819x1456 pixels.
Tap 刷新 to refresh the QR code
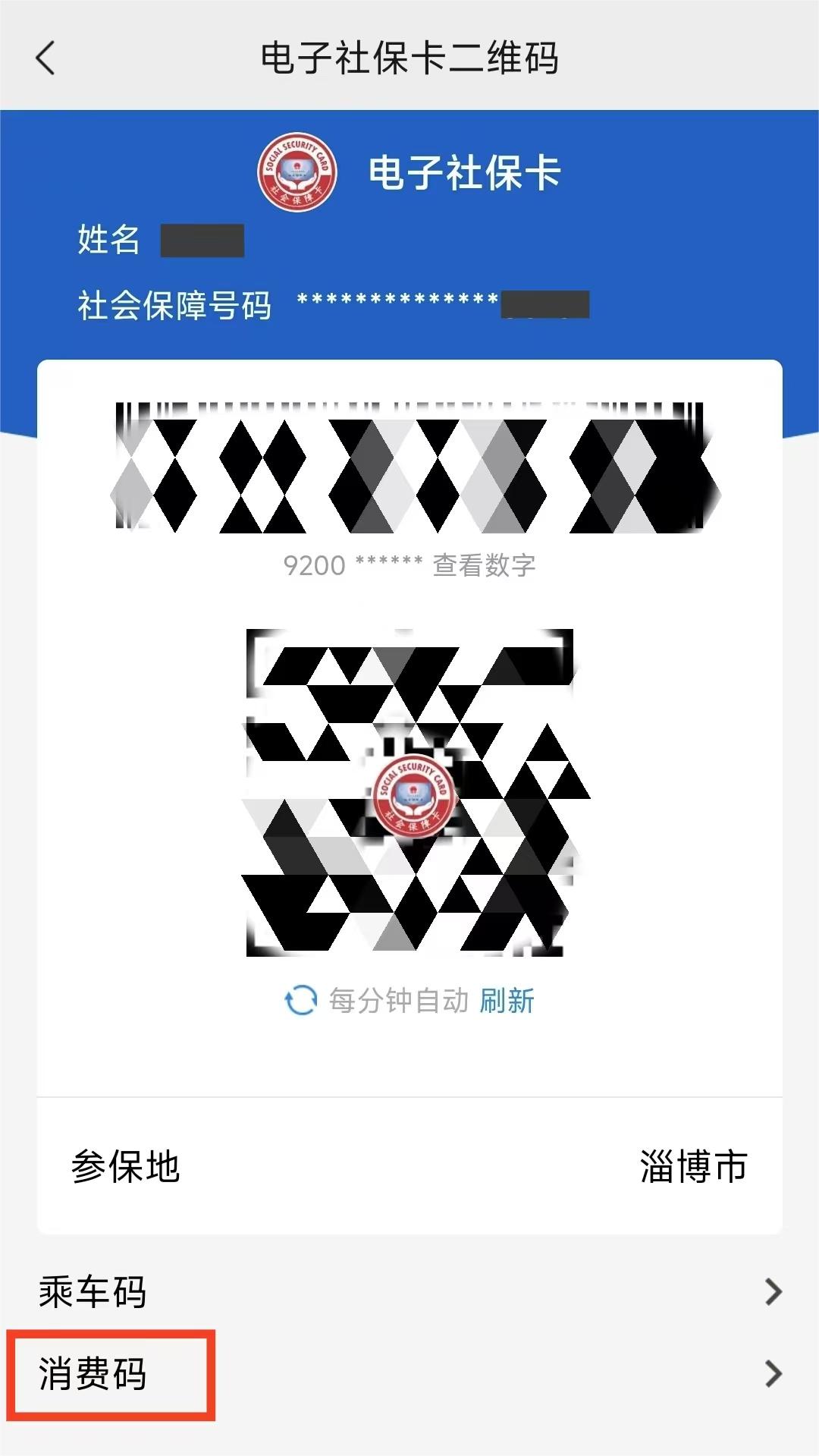pos(507,1001)
